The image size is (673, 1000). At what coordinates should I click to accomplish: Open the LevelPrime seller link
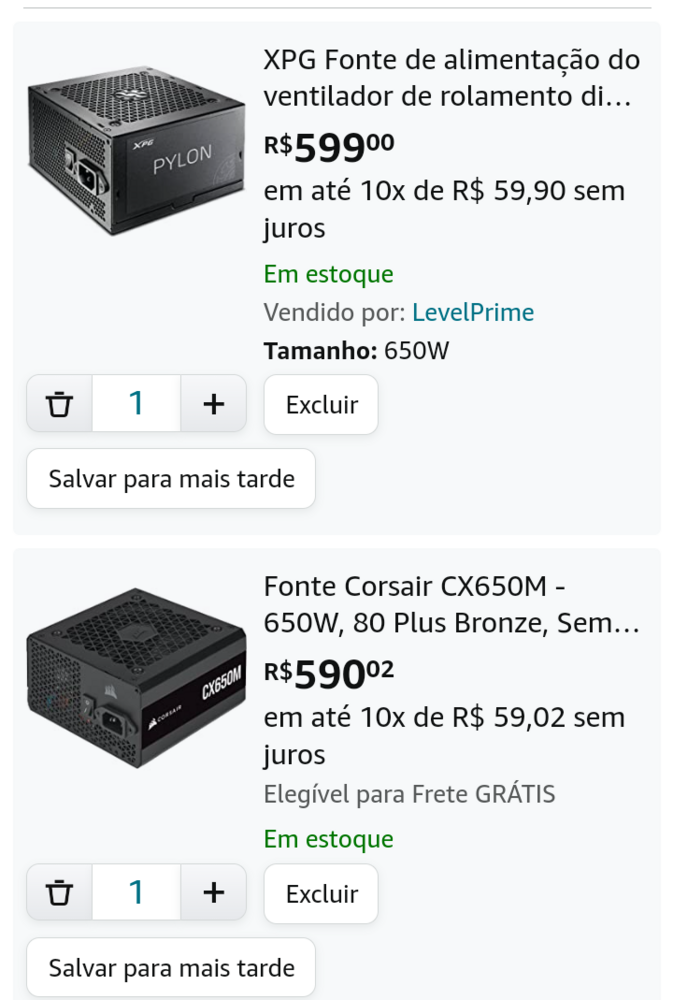(x=473, y=313)
